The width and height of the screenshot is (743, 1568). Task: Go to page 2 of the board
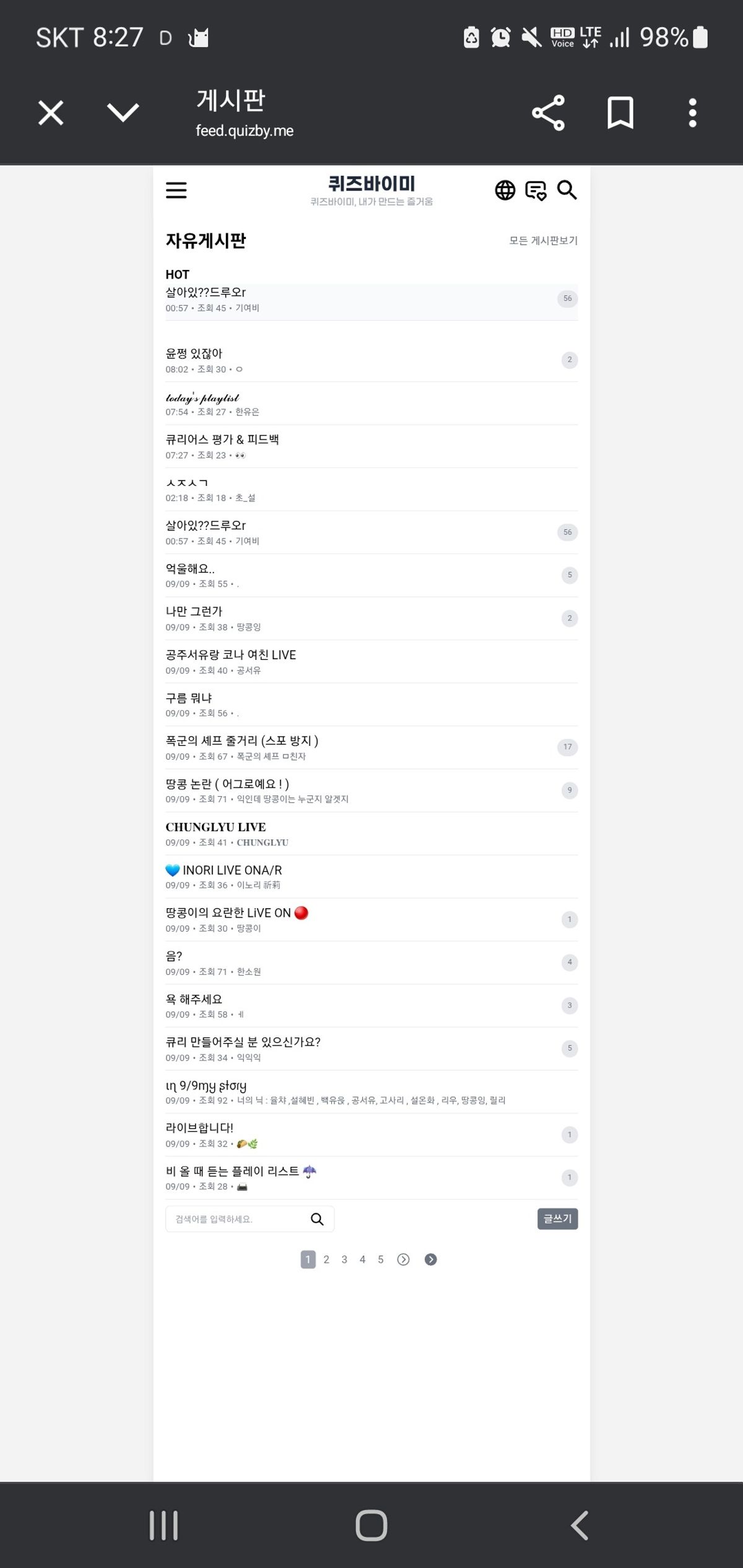326,1260
